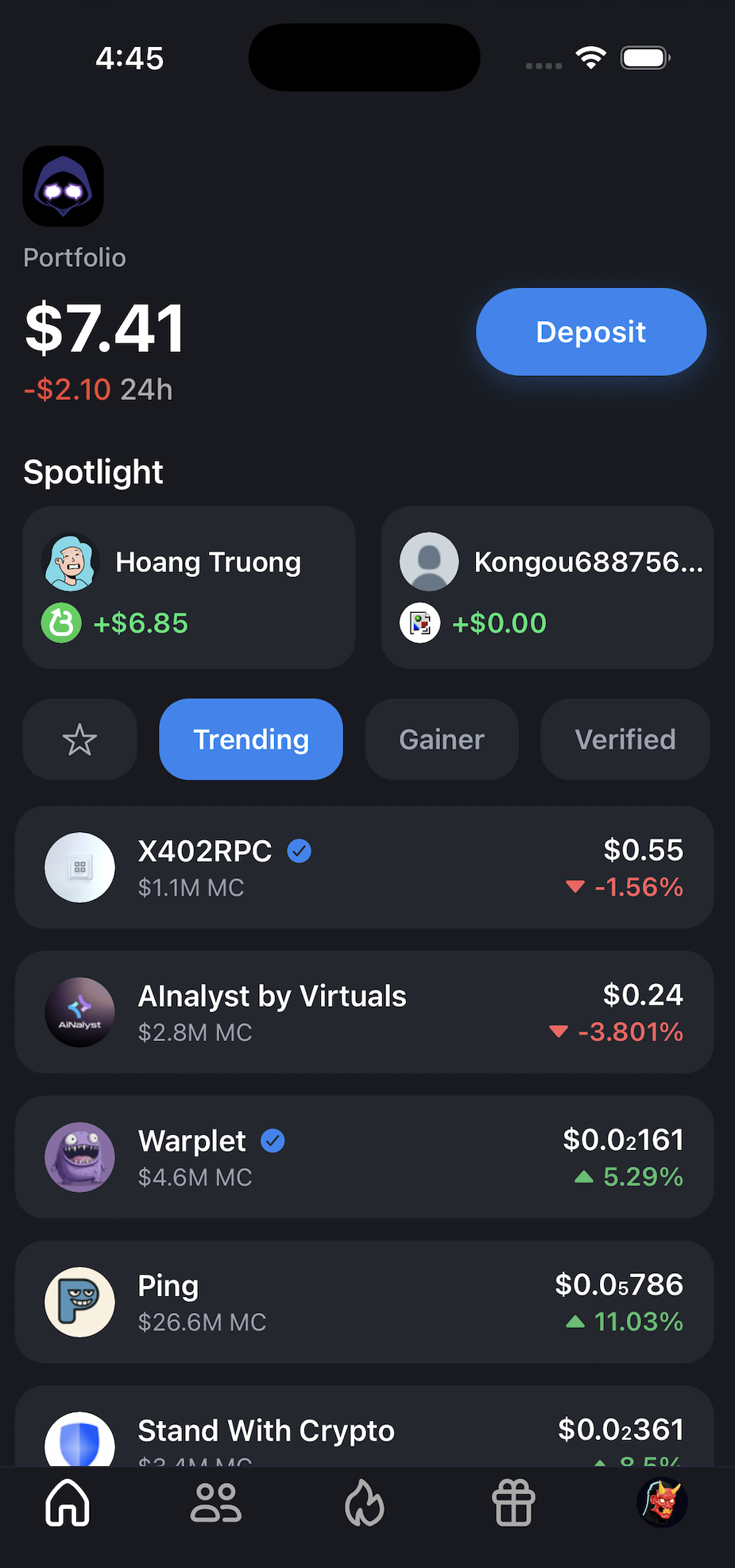Open the Stand With Crypto token
The width and height of the screenshot is (735, 1568).
tap(364, 1431)
